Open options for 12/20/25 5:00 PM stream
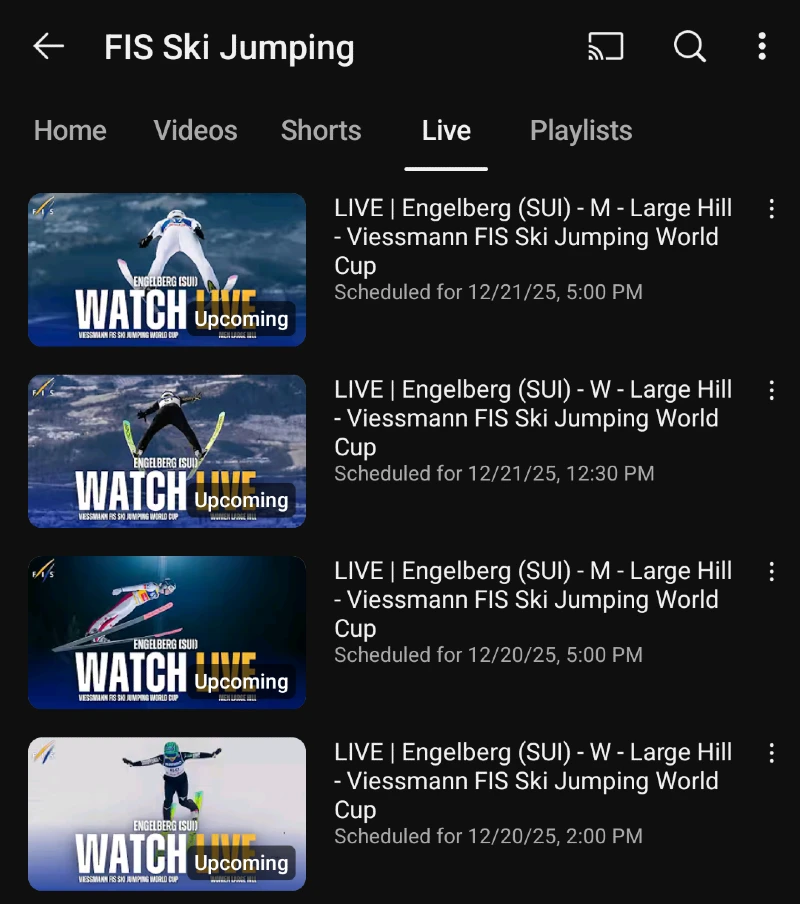Screen dimensions: 800x904 pyautogui.click(x=771, y=572)
